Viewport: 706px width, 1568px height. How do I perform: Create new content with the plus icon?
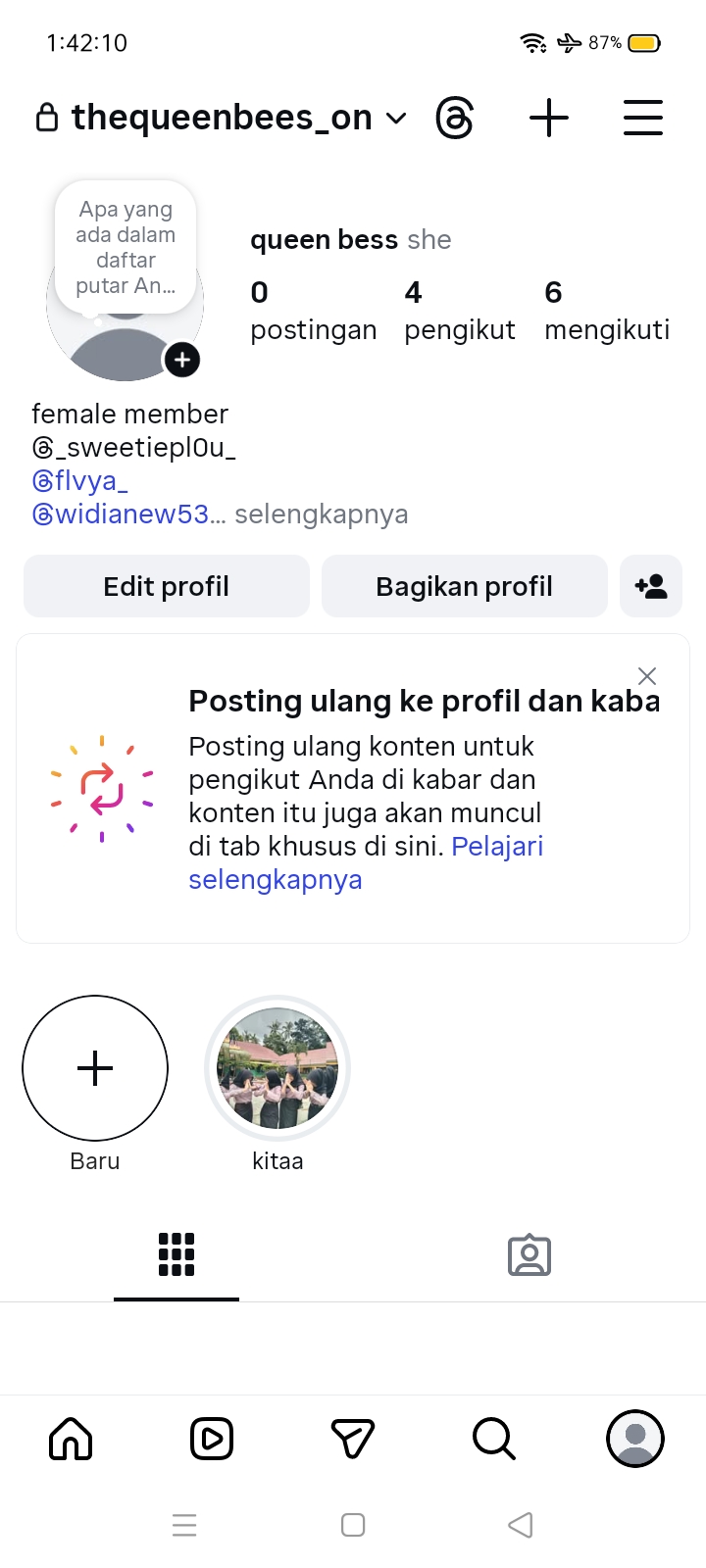(549, 119)
